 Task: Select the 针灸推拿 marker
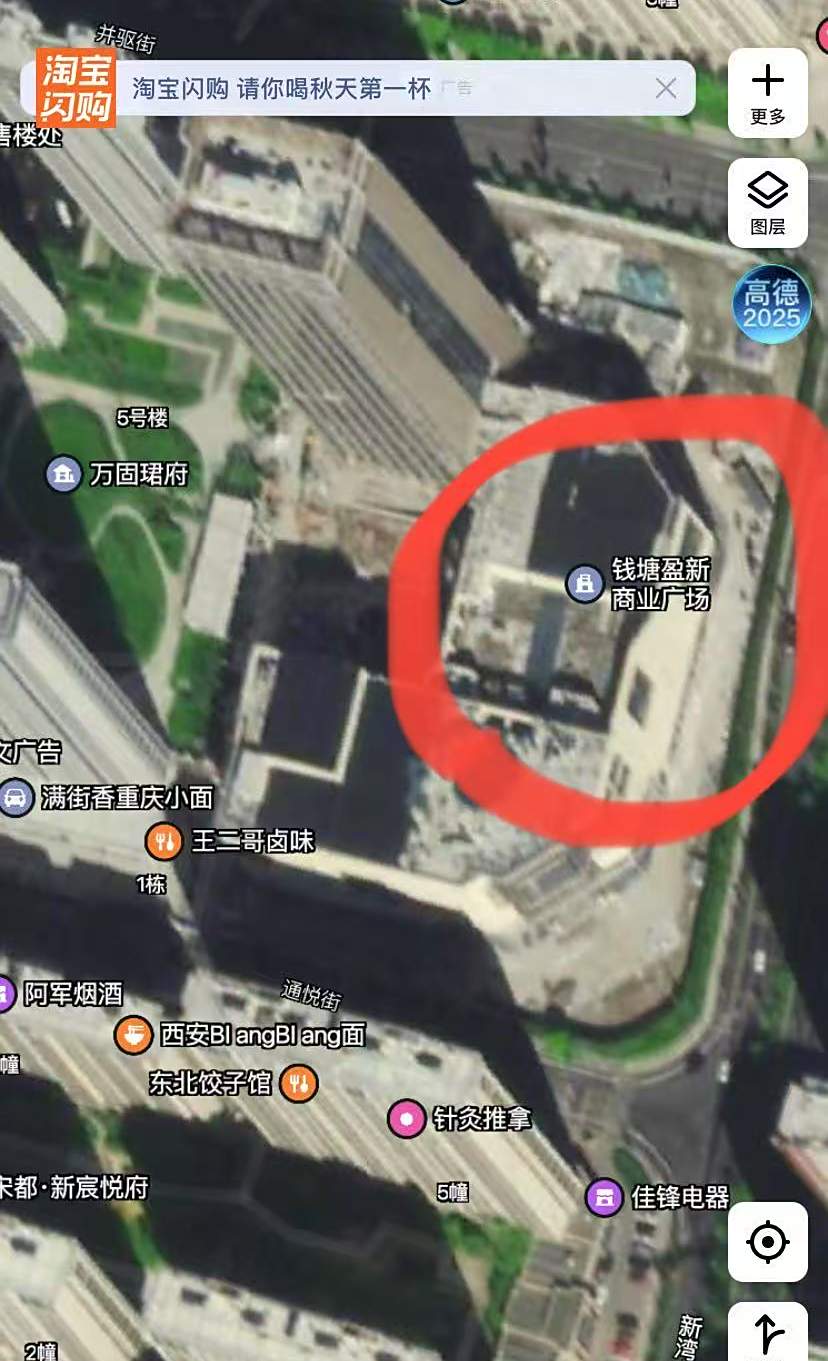point(407,1118)
